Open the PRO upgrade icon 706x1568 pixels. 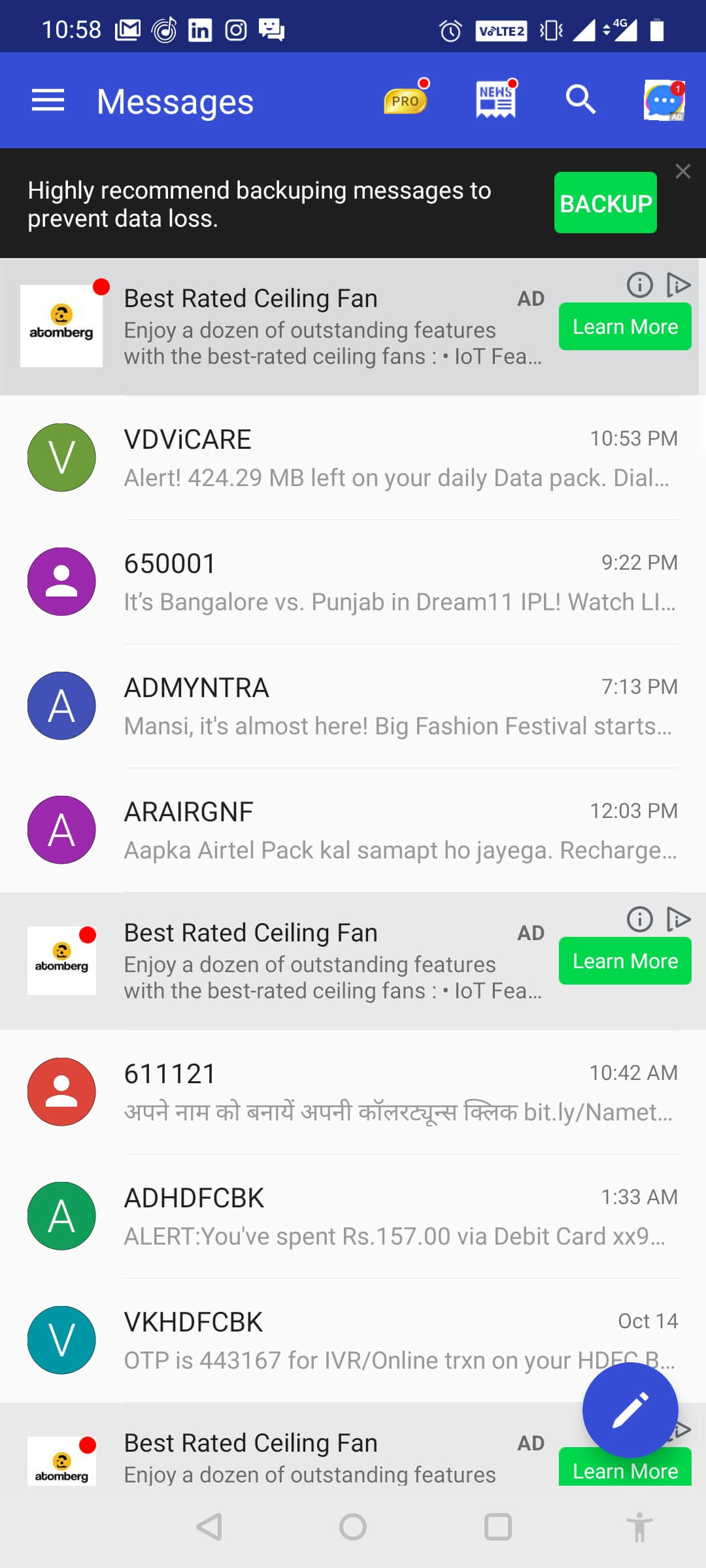405,101
